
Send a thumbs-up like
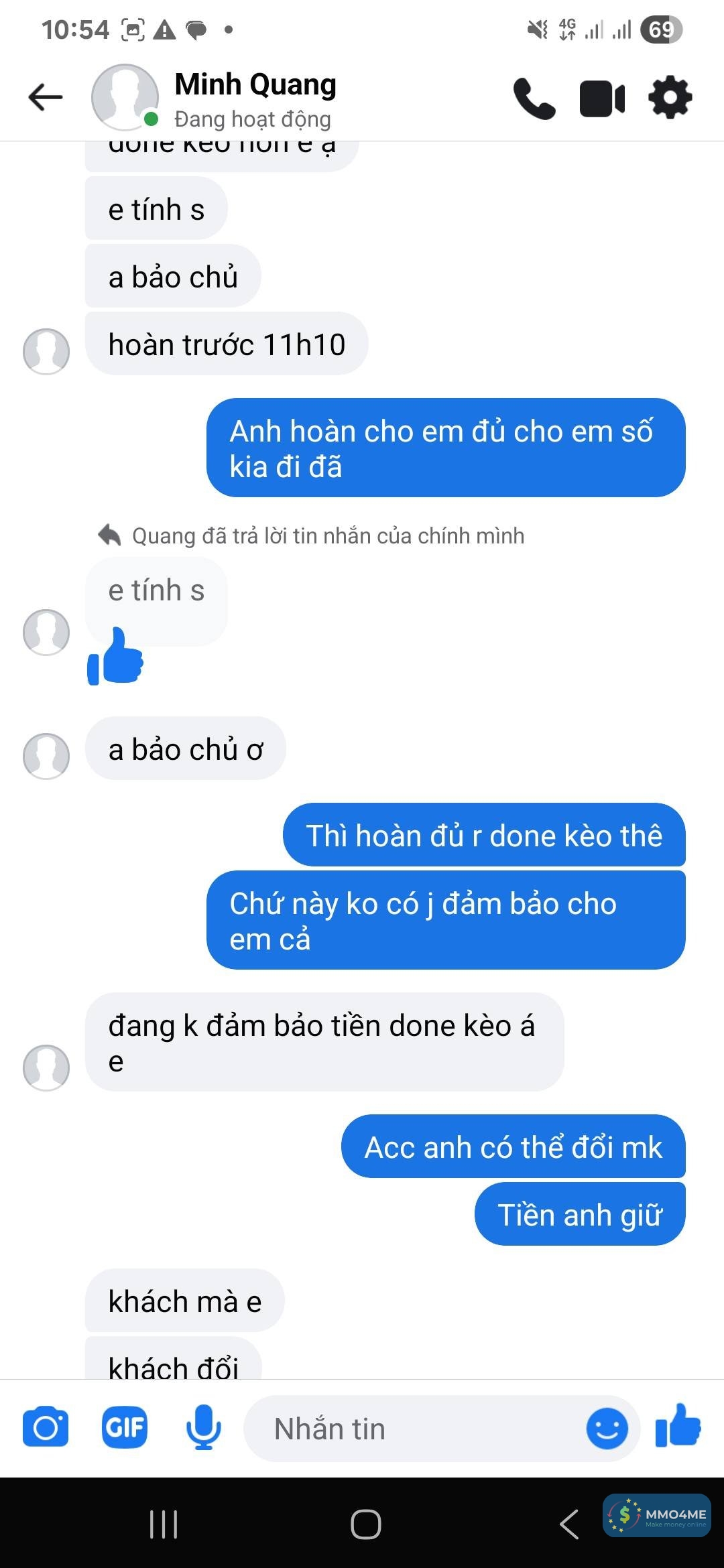(x=678, y=1427)
